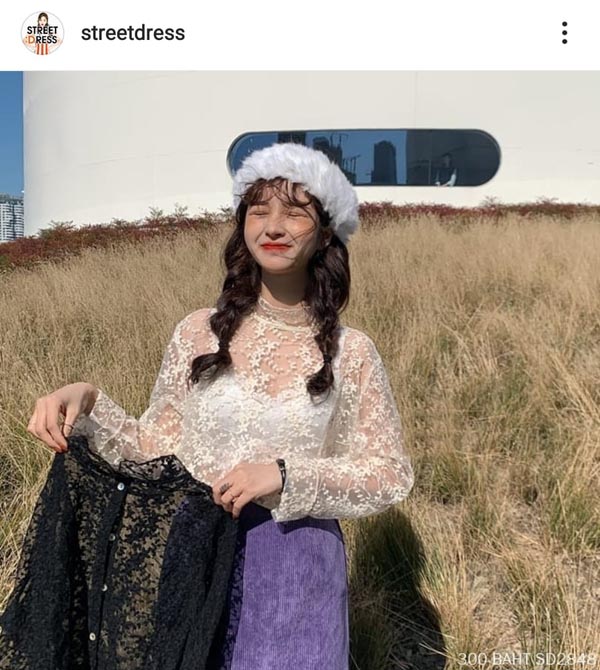This screenshot has width=600, height=670.
Task: Open the lace top post photo
Action: coord(300,370)
